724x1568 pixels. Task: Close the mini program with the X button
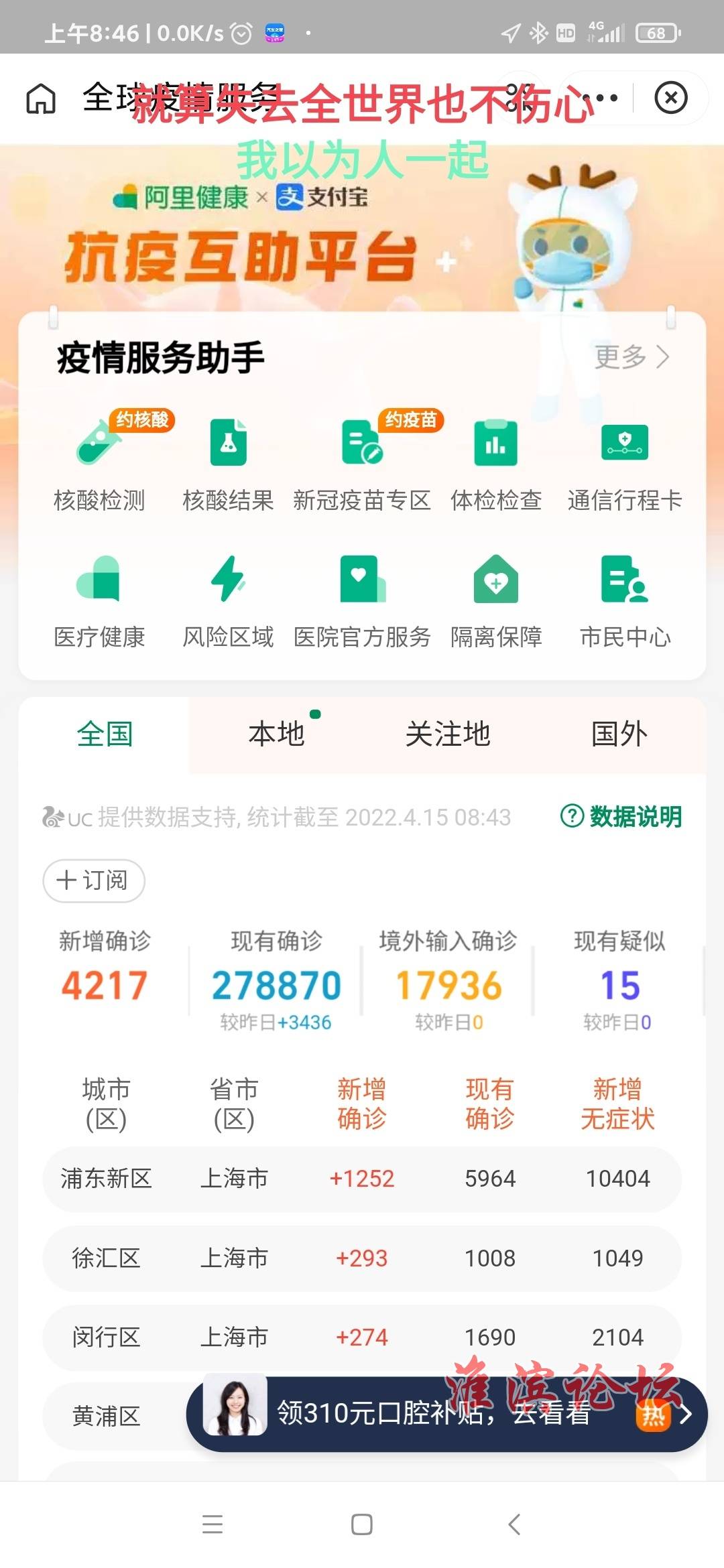pyautogui.click(x=670, y=99)
